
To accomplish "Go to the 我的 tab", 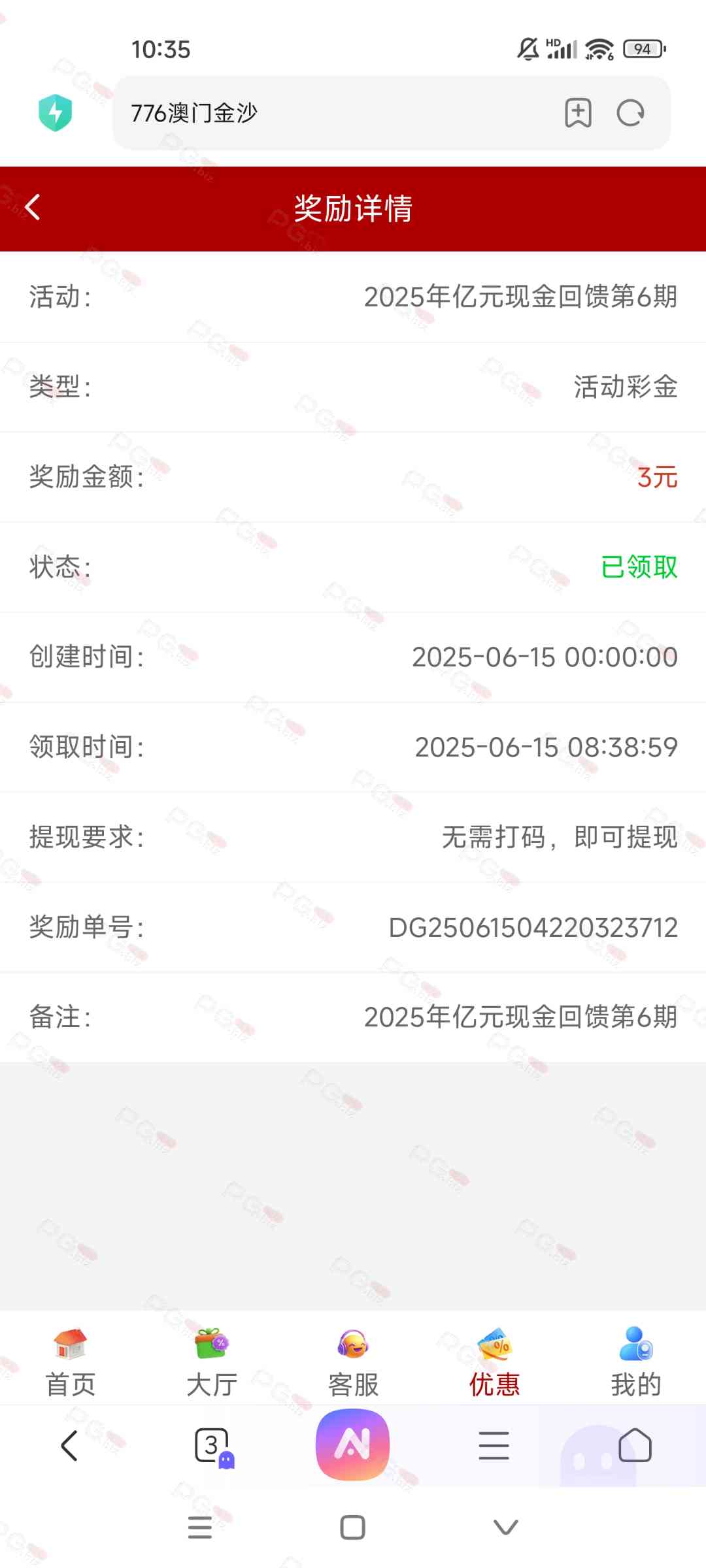I will [x=635, y=1362].
